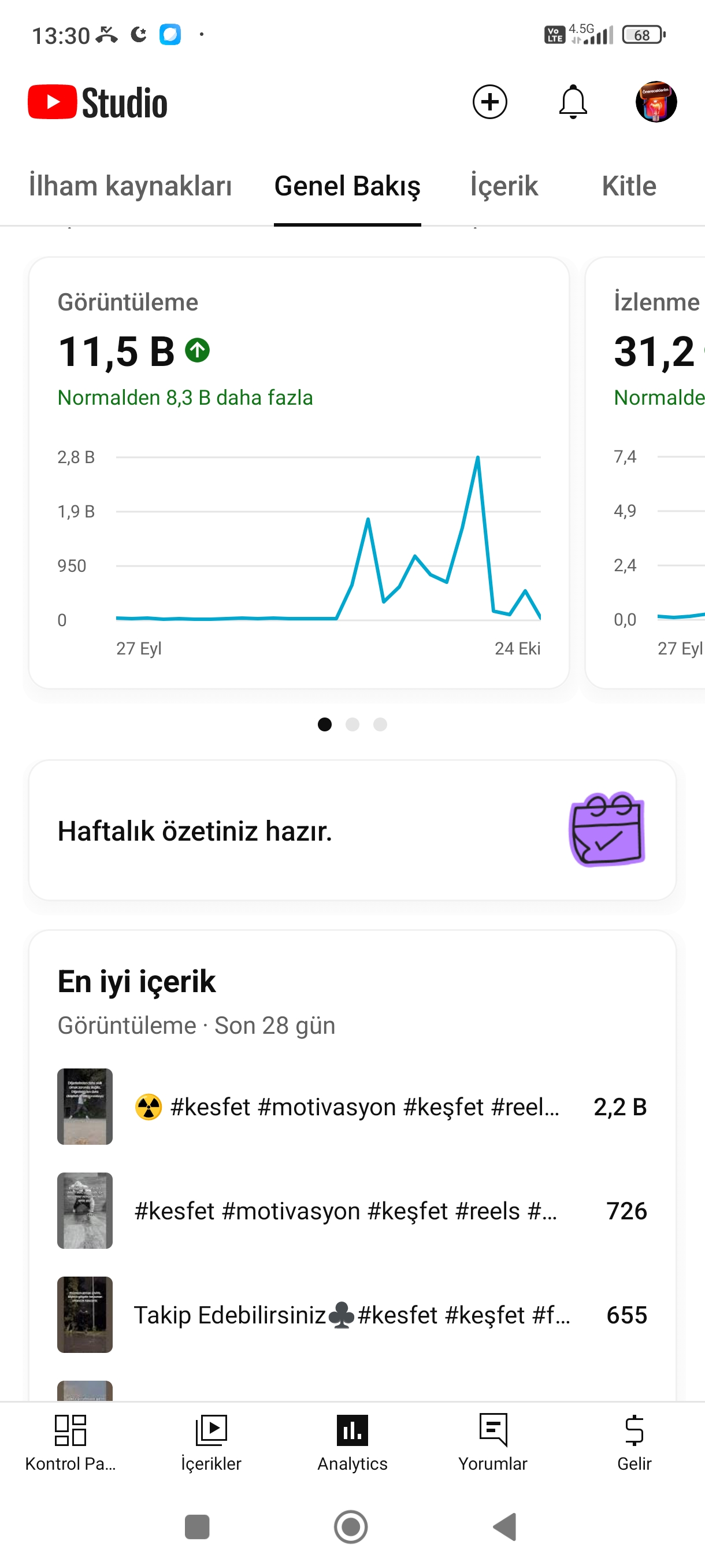
Task: Go to Kontrol Paneli in bottom navigation
Action: [x=70, y=1442]
